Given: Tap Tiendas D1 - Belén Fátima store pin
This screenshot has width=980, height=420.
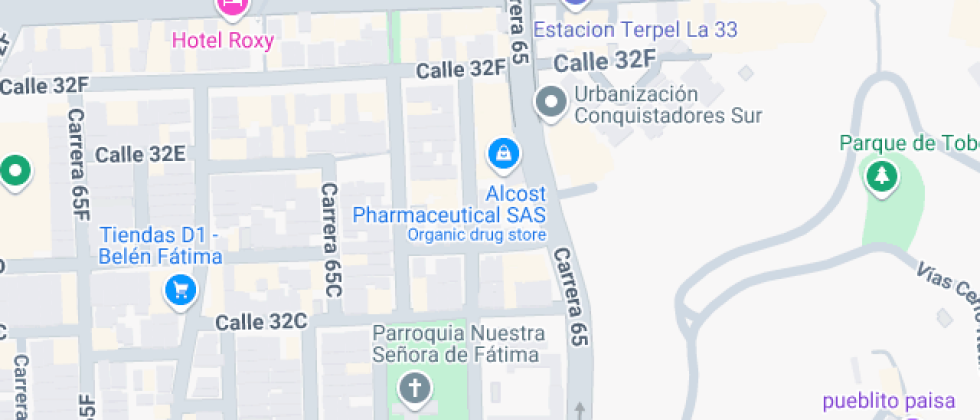Looking at the screenshot, I should tap(180, 291).
